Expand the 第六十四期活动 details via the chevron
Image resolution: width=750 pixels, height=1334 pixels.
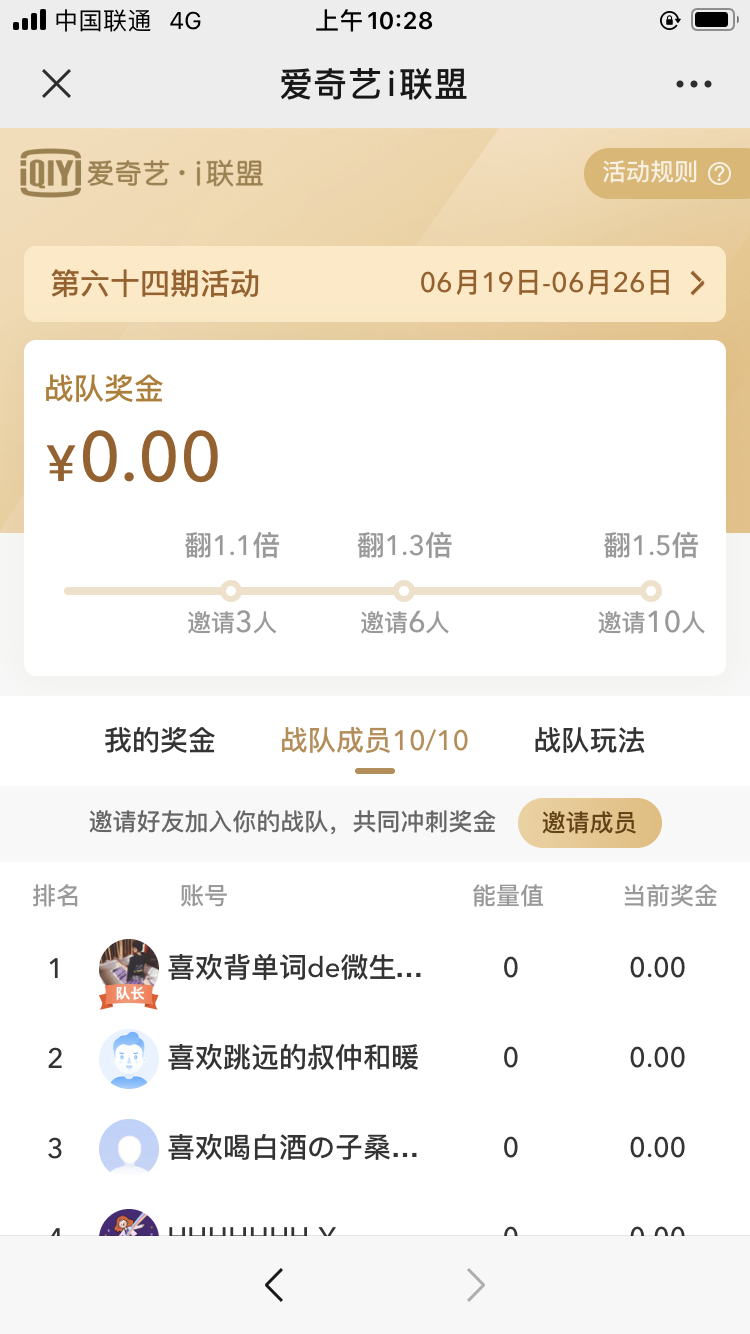point(697,284)
